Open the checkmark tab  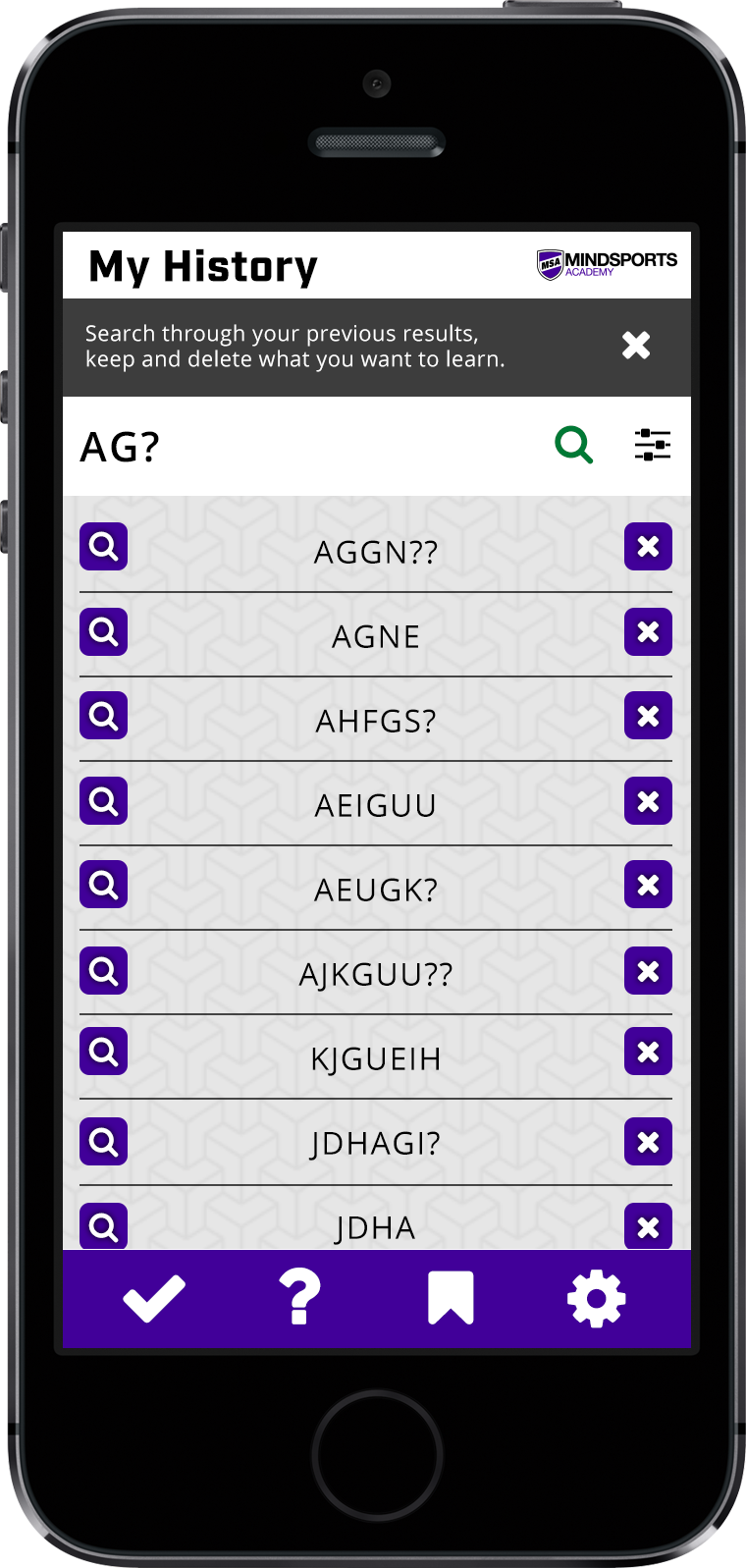click(x=154, y=1299)
